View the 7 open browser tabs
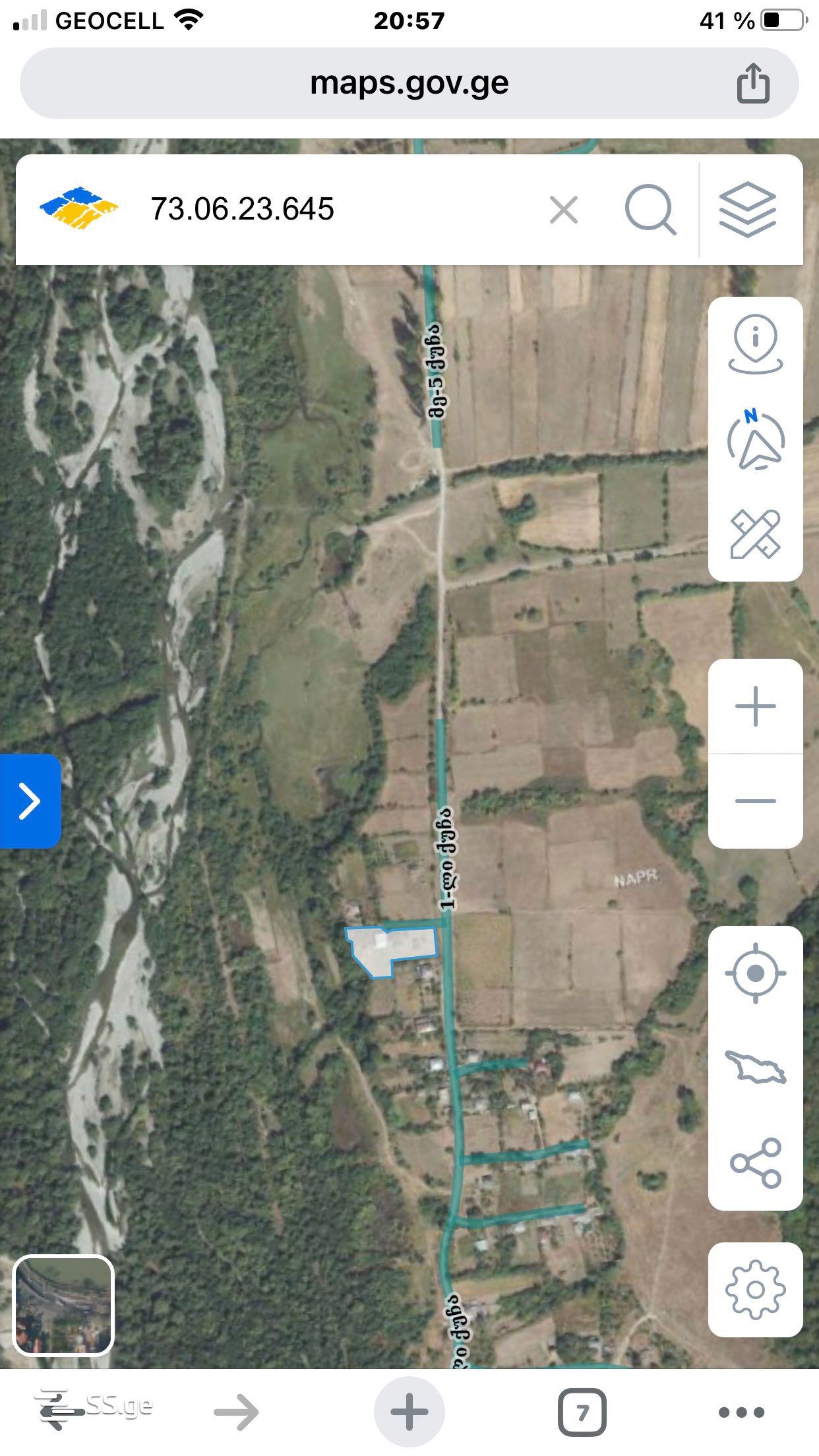Screen dimensions: 819x1456 pyautogui.click(x=582, y=1412)
